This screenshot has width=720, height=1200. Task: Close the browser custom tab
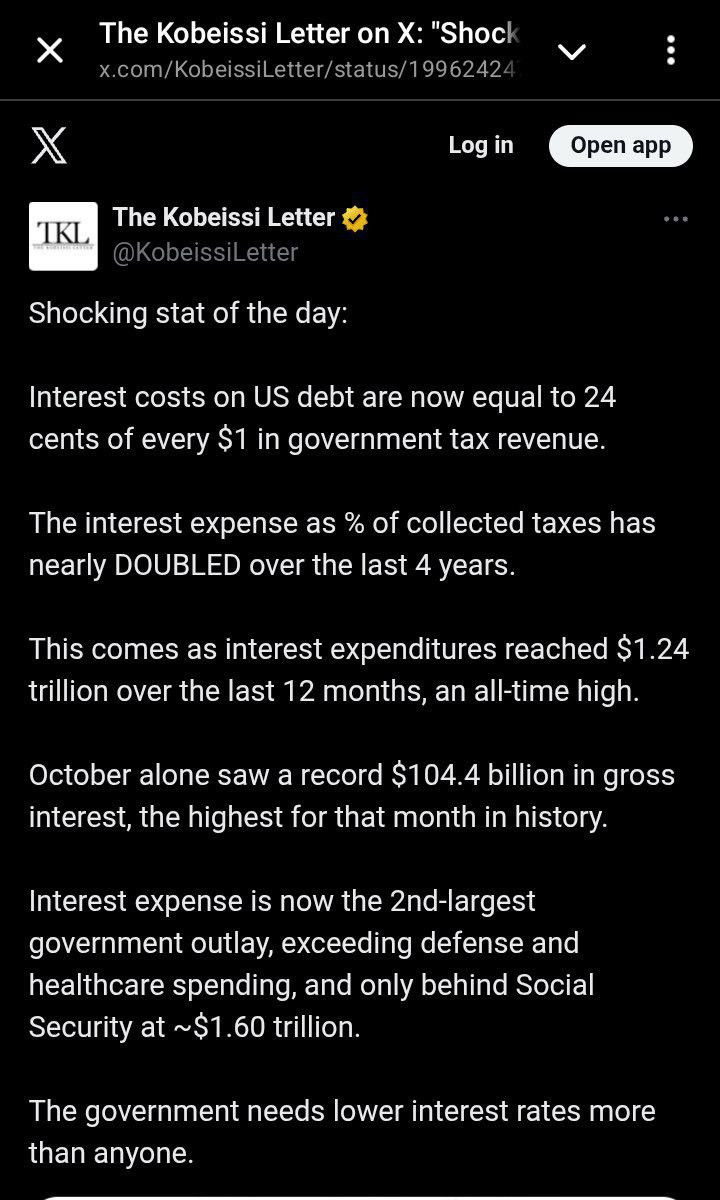pos(49,50)
